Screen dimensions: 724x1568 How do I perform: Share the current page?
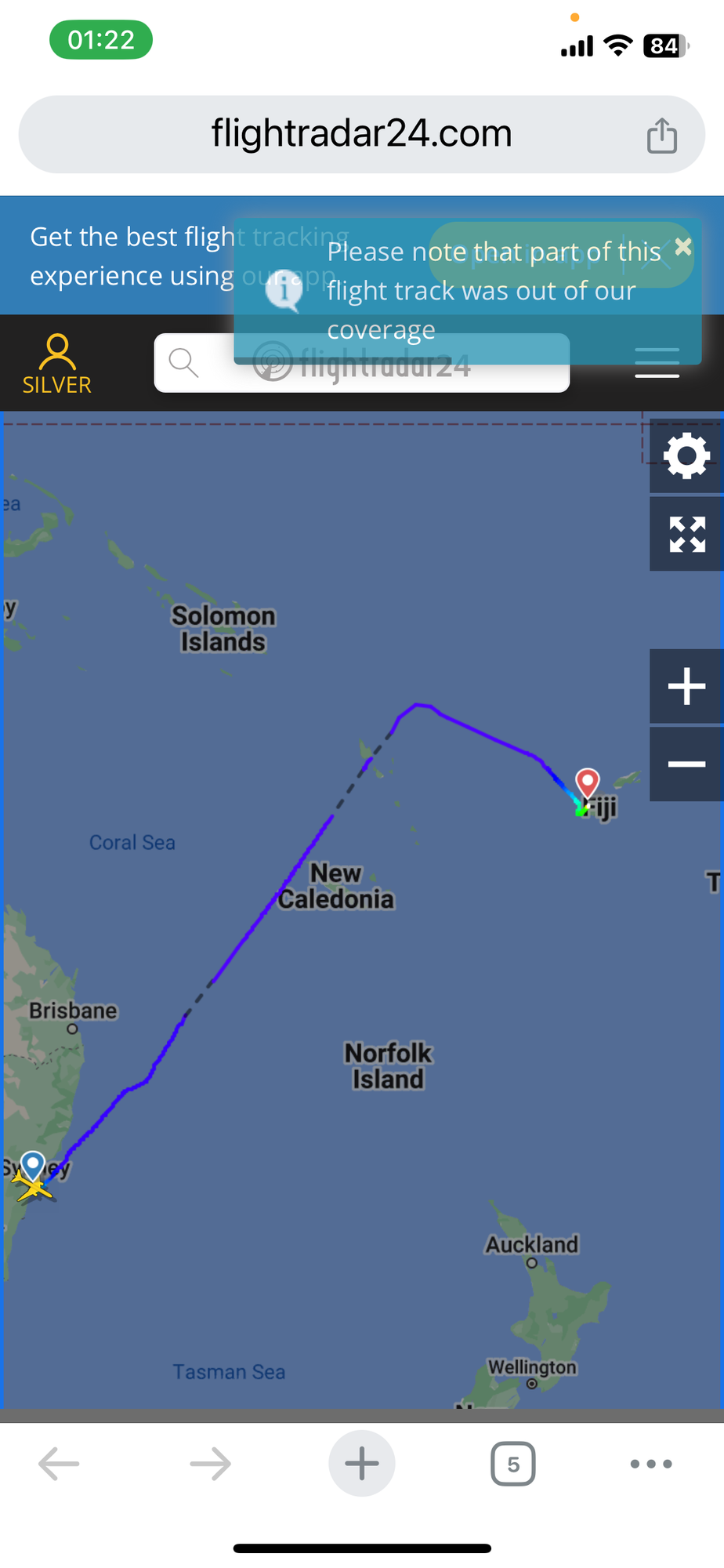tap(662, 135)
